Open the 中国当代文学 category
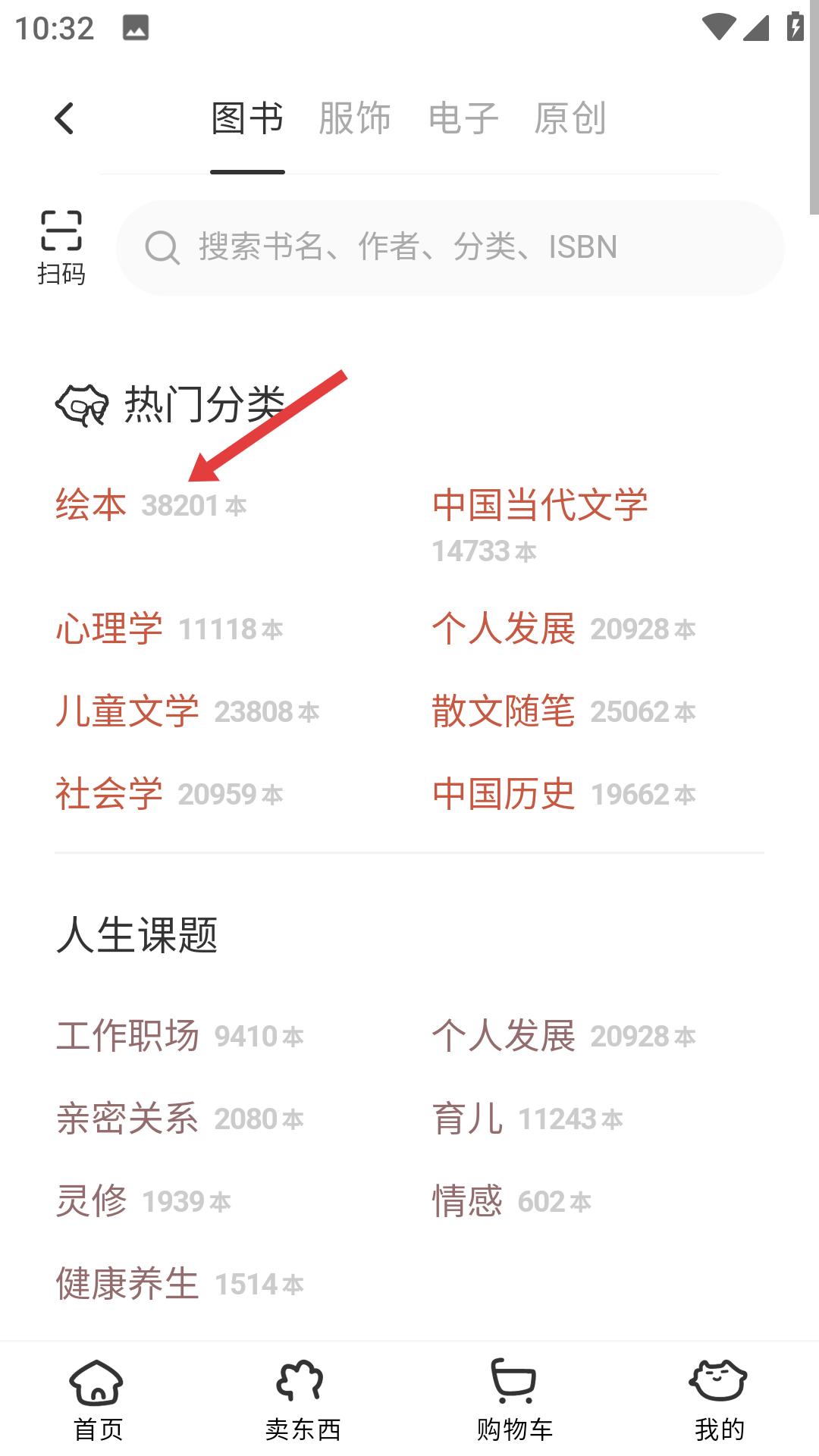Screen dimensions: 819x1456 point(540,504)
